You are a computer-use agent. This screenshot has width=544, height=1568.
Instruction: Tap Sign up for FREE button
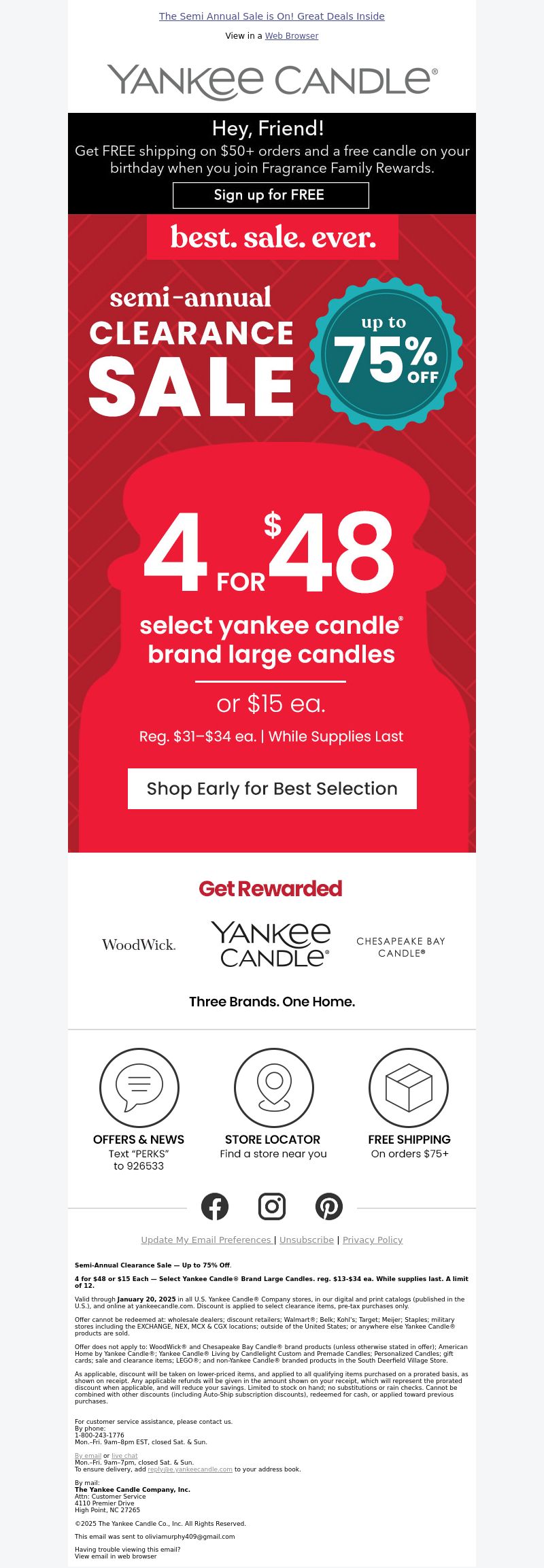click(x=271, y=195)
